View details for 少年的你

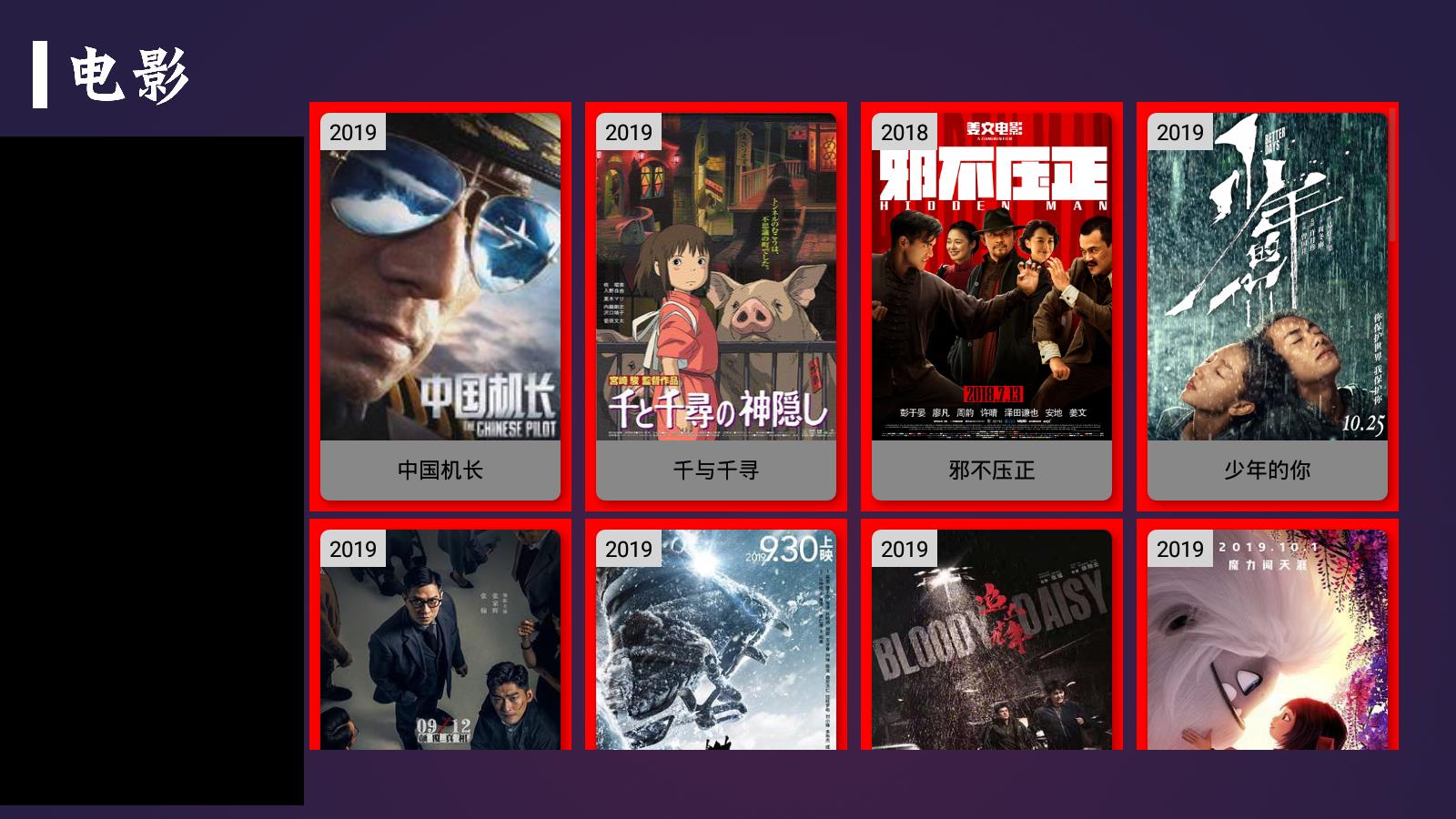[x=1268, y=307]
